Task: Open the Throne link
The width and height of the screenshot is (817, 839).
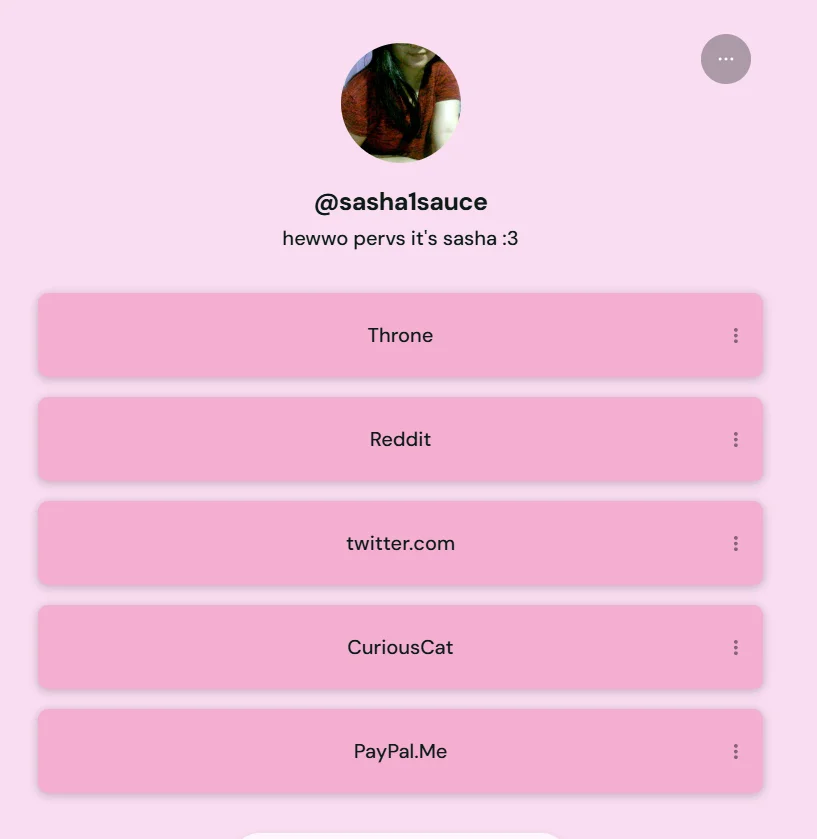Action: pyautogui.click(x=400, y=335)
